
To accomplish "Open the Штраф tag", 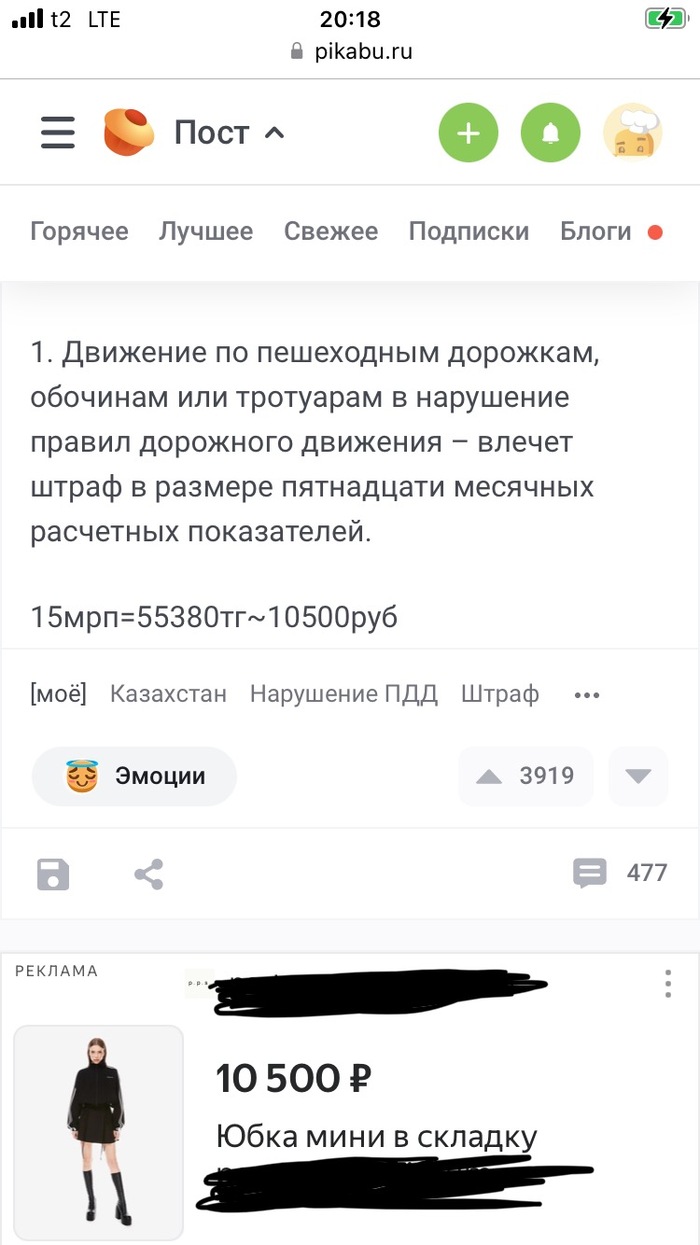I will coord(500,694).
